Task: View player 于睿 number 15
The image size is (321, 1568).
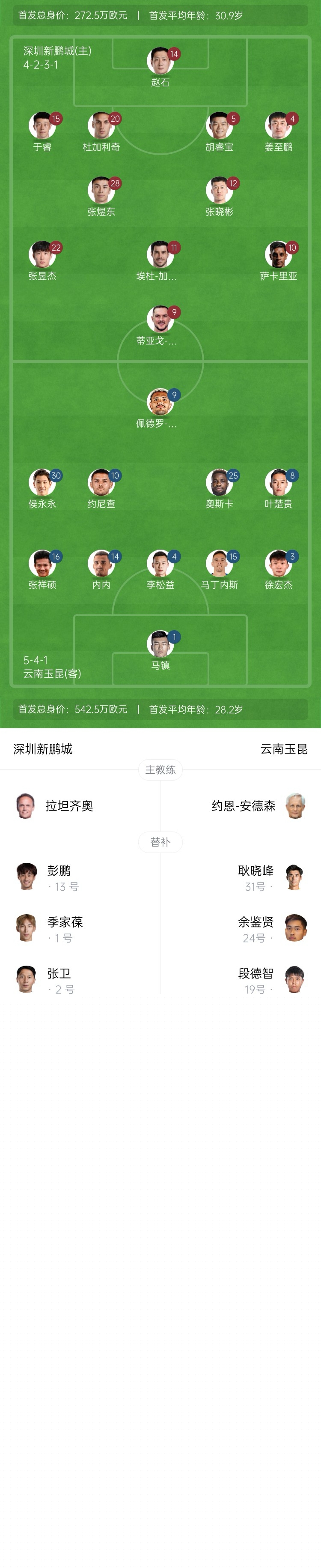Action: tap(42, 126)
